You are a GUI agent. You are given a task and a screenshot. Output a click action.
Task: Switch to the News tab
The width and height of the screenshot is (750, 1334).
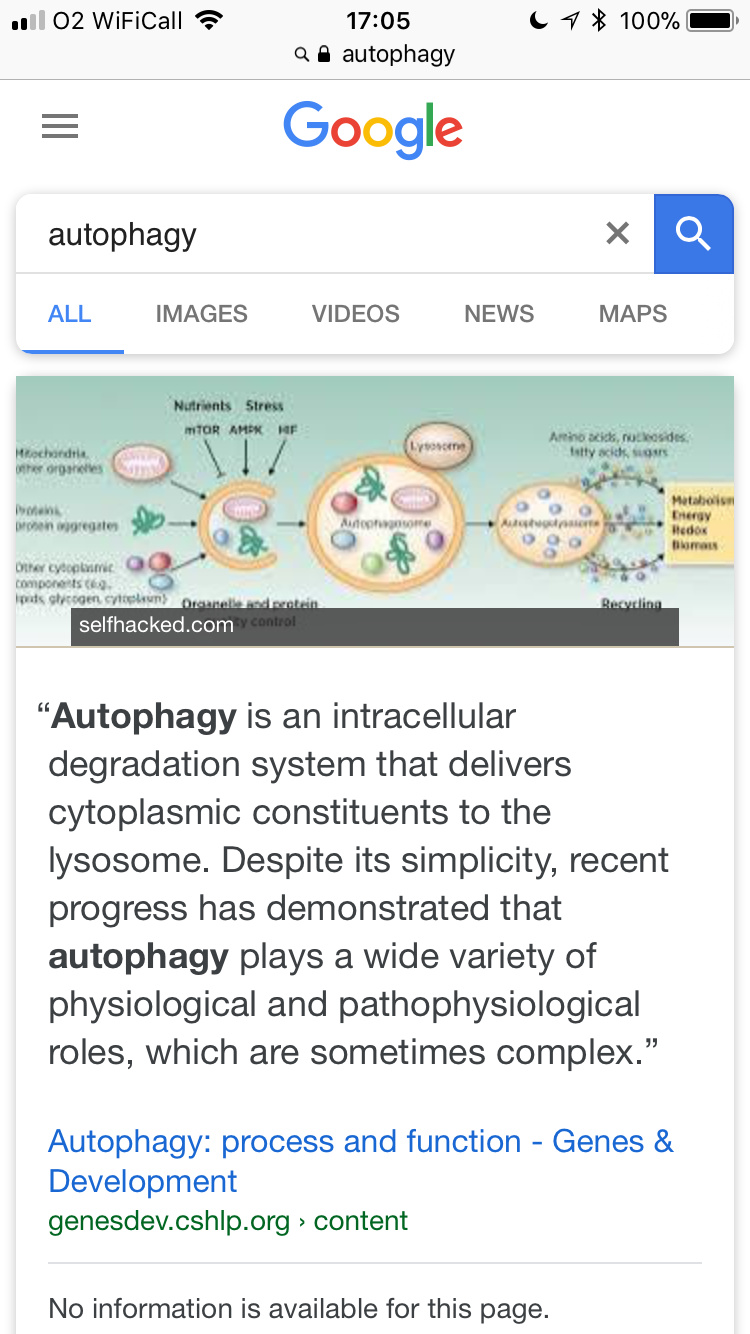click(x=499, y=314)
